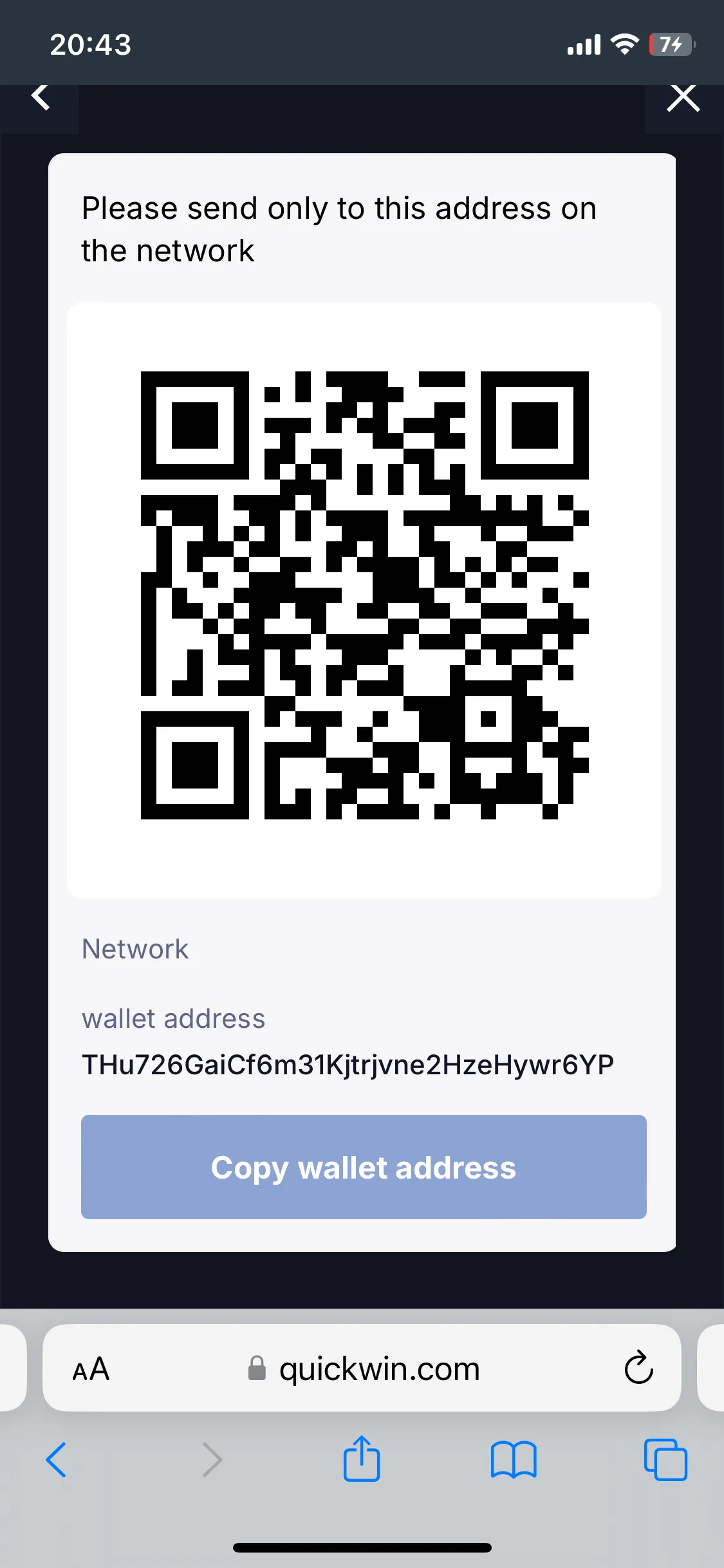Go back using the top-left arrow
Screen dimensions: 724x1568
coord(40,98)
